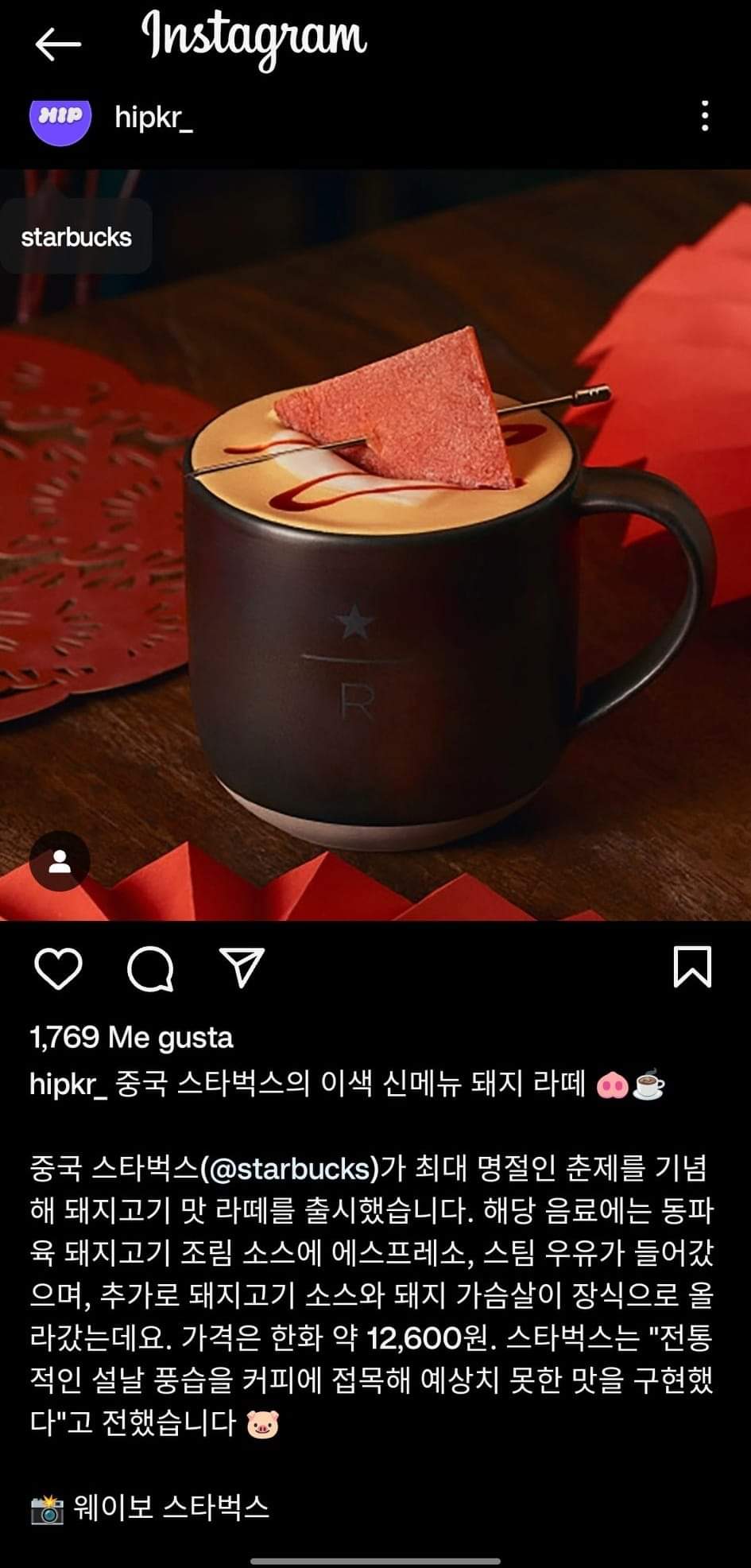View the 1,769 Me gusta list
This screenshot has height=1568, width=751.
point(131,1037)
